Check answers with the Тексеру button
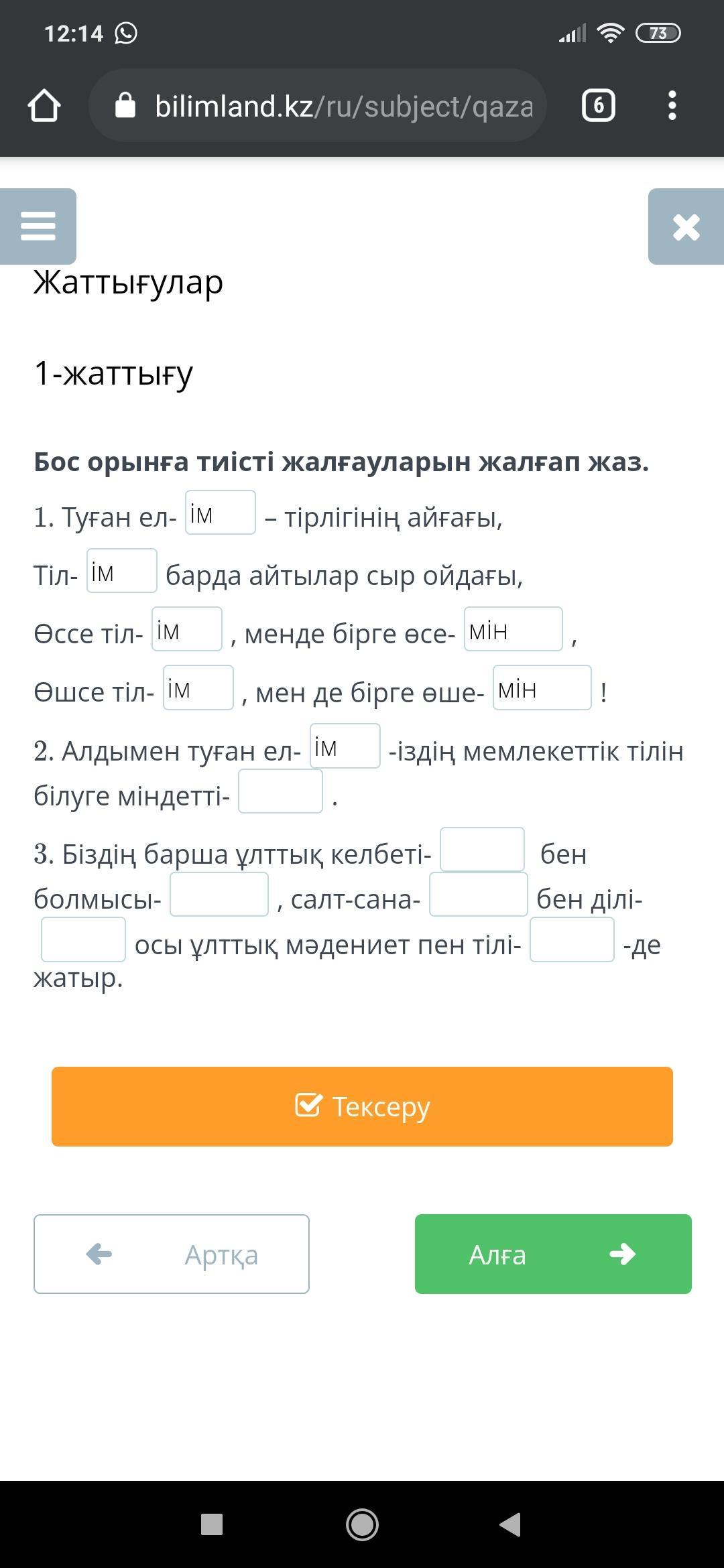The width and height of the screenshot is (724, 1568). point(362,1106)
